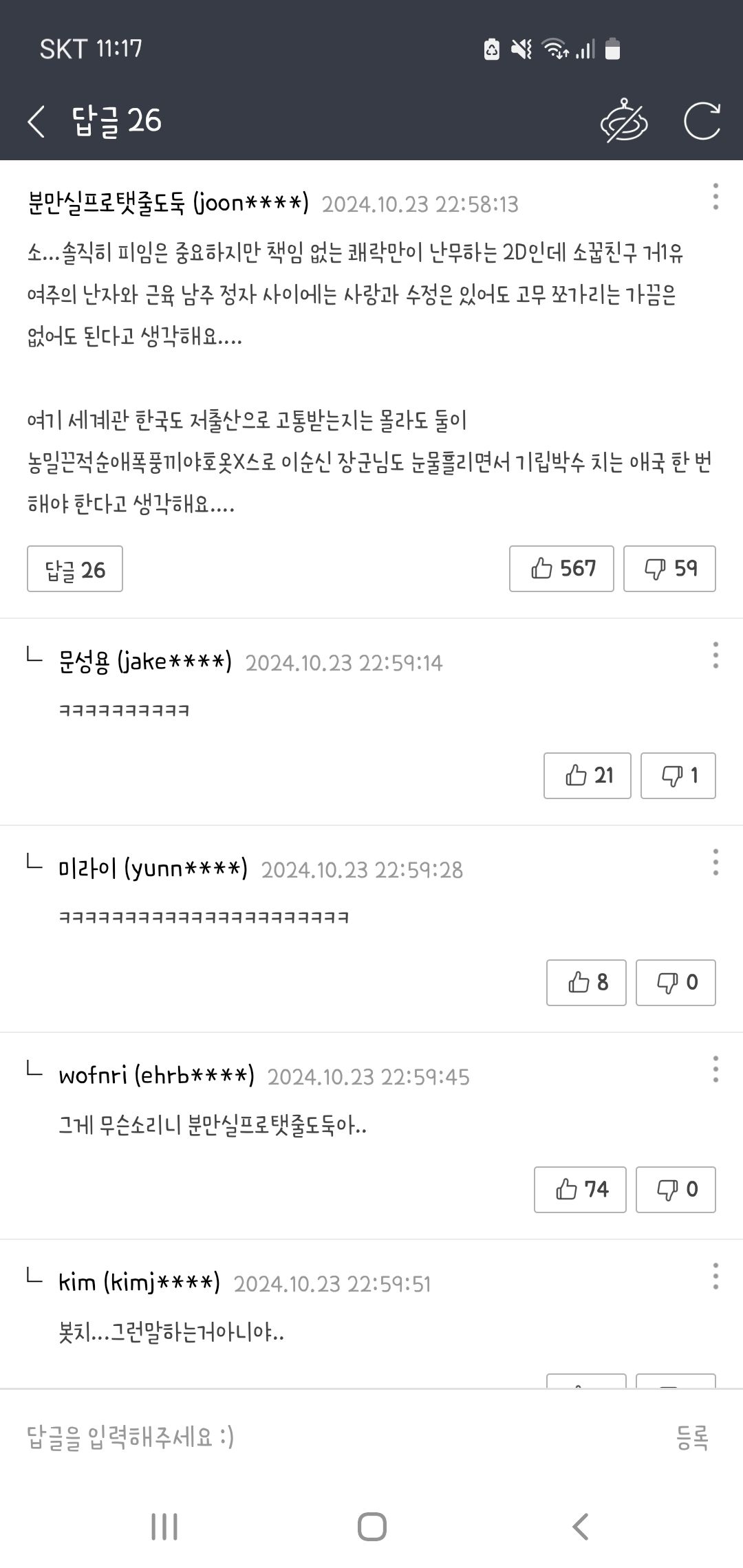Submit the reply with 등록

691,1437
